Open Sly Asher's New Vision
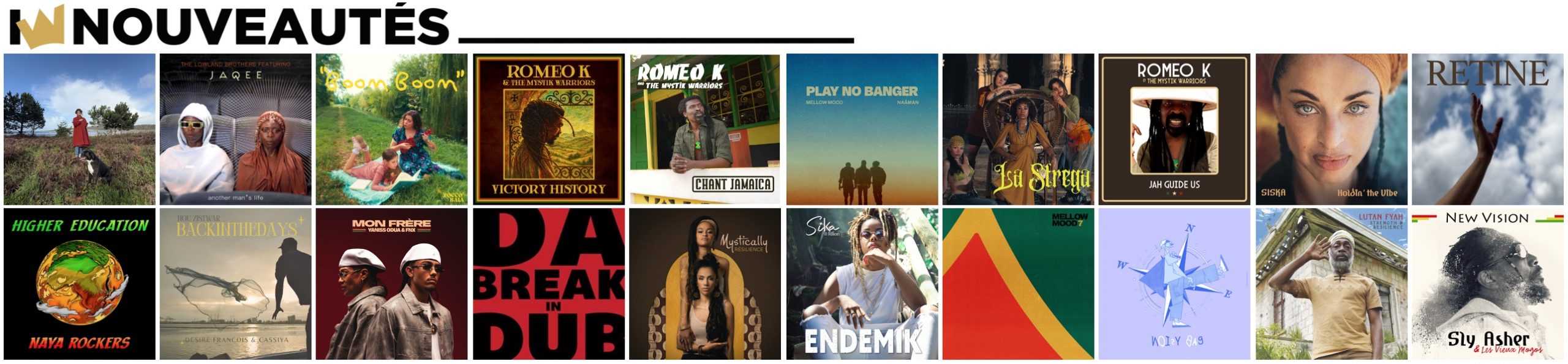 (1487, 284)
